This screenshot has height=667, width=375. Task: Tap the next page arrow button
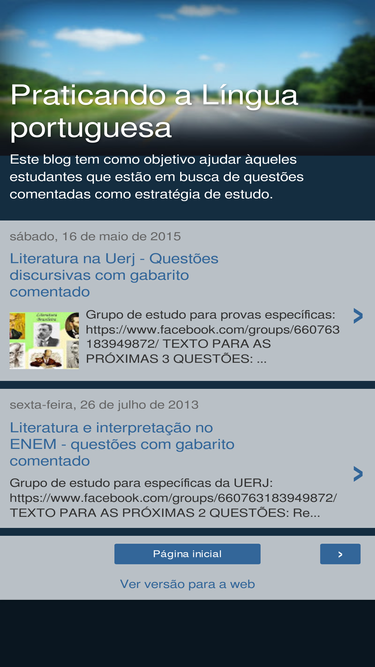340,554
